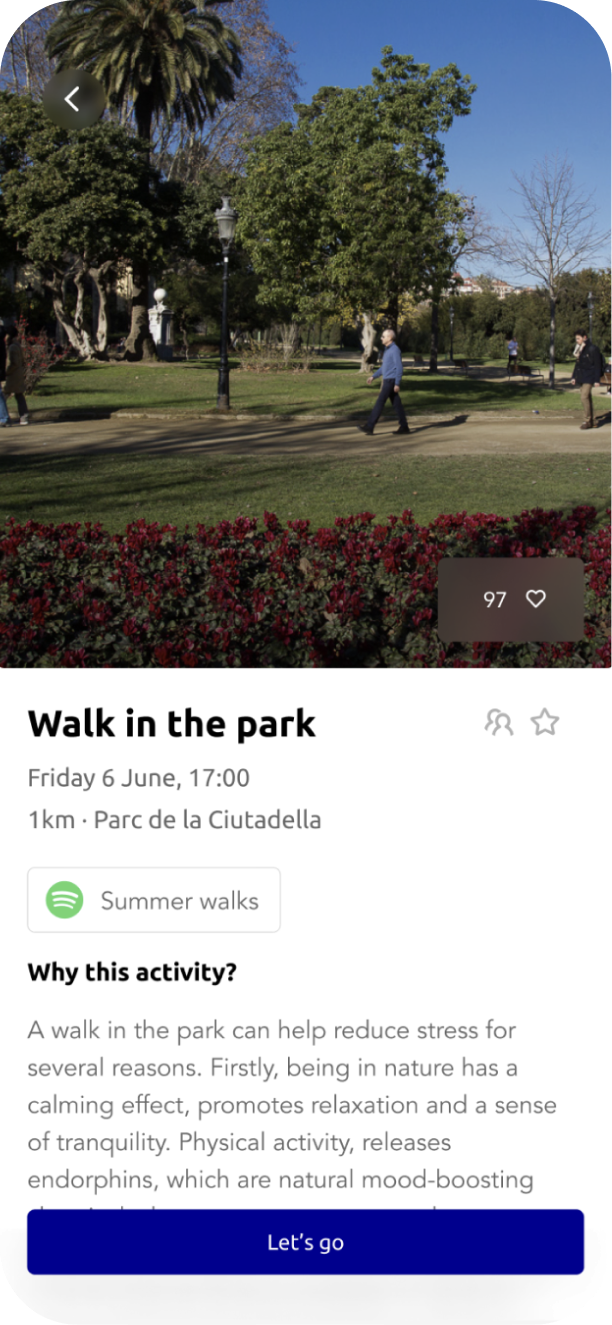Favorite this activity with the star icon

(545, 722)
